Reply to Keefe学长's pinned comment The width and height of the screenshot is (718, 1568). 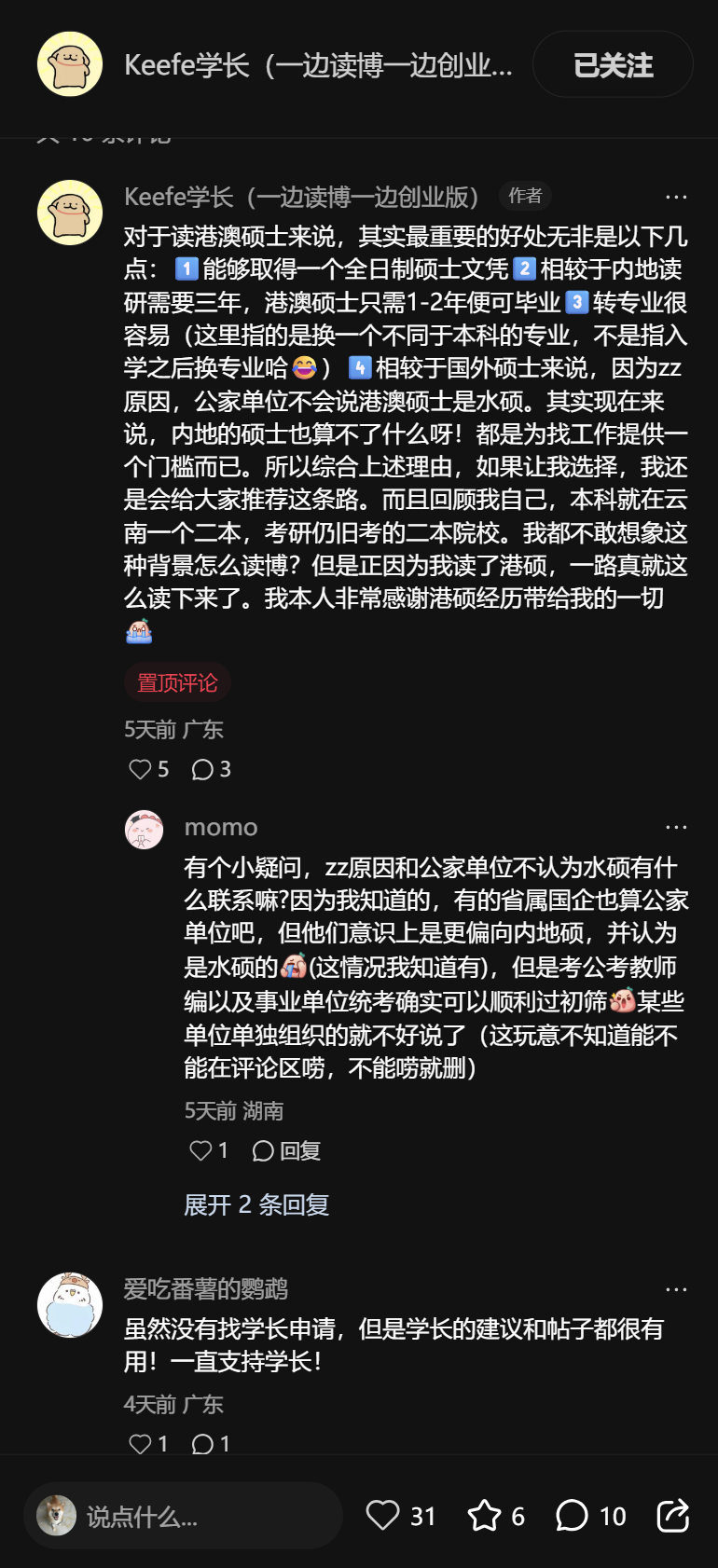pos(203,769)
